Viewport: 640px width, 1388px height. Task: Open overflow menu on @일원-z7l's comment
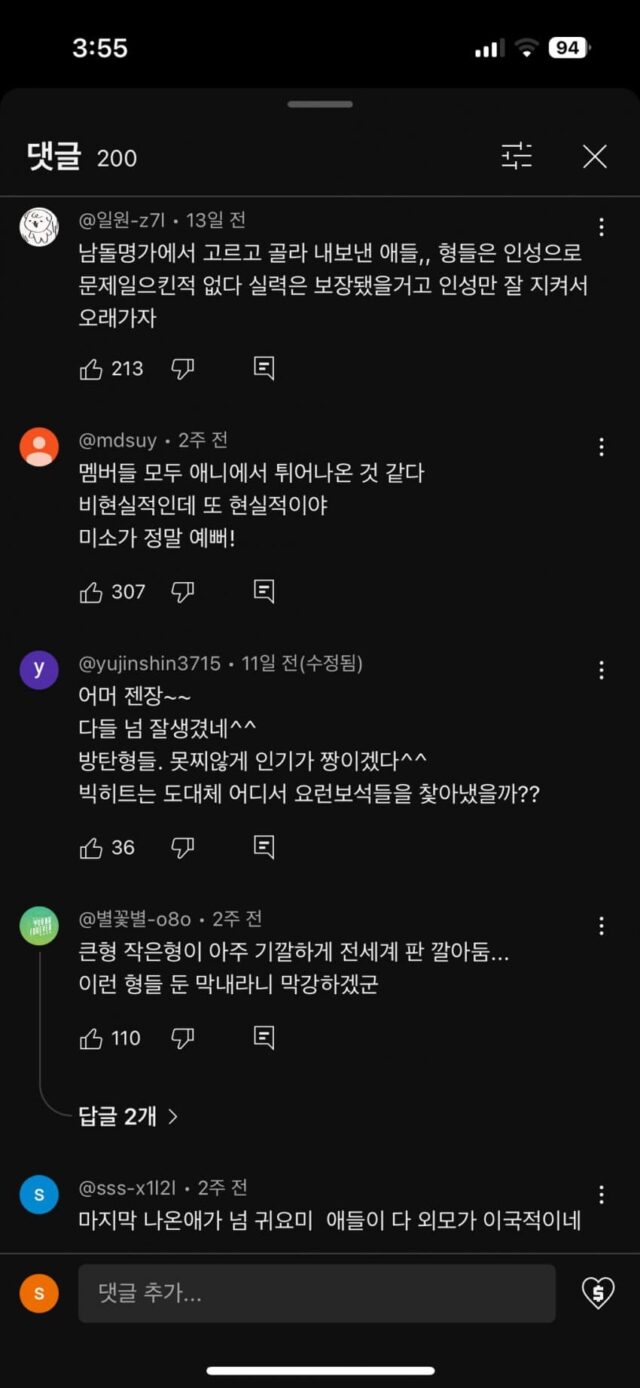(601, 226)
